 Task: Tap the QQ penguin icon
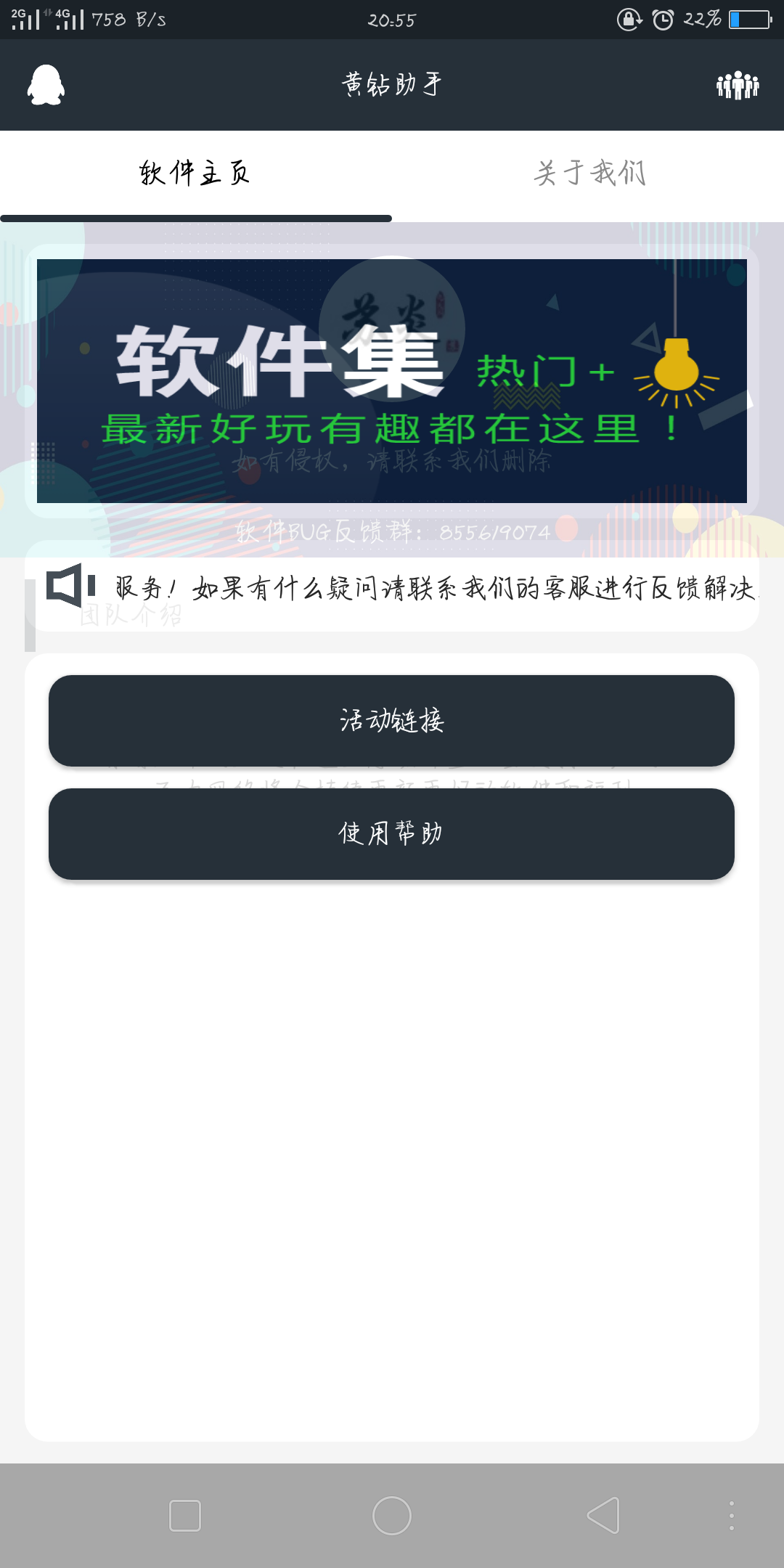click(x=46, y=85)
